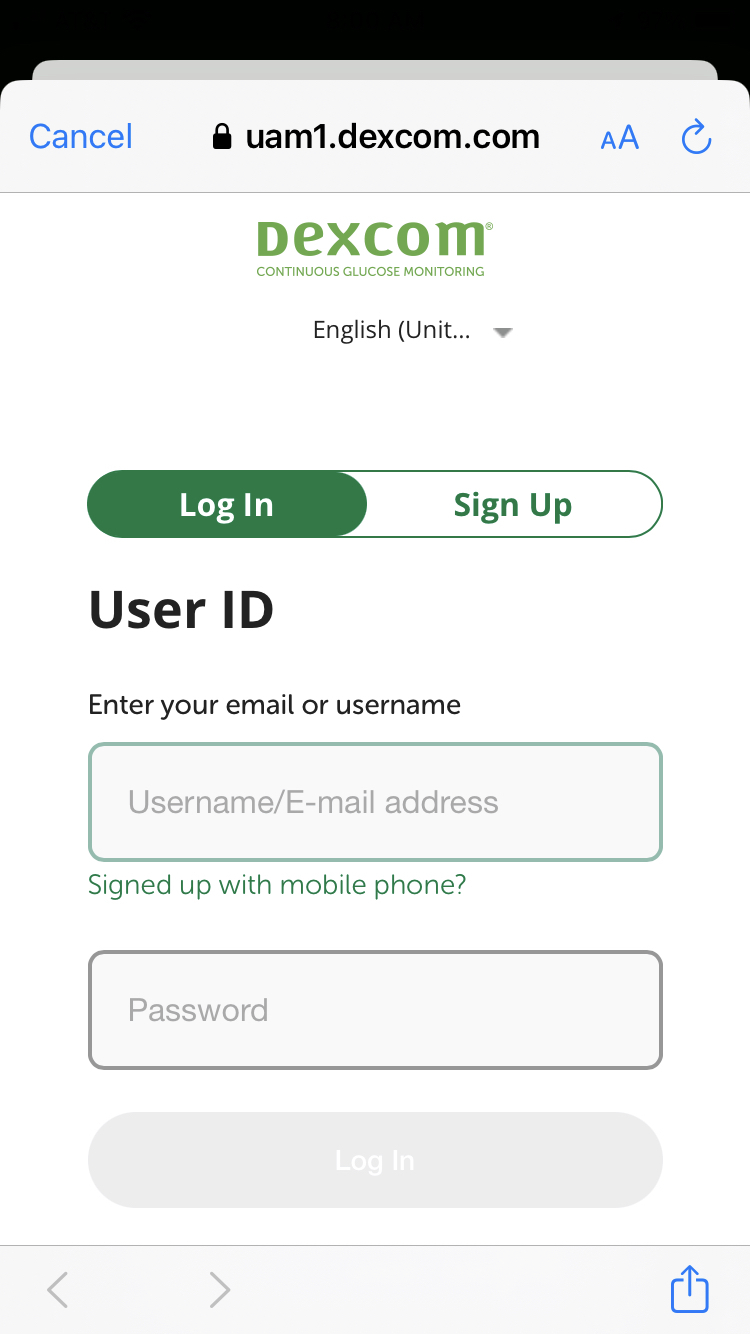Switch to the Sign Up tab
Image resolution: width=750 pixels, height=1334 pixels.
coord(513,505)
